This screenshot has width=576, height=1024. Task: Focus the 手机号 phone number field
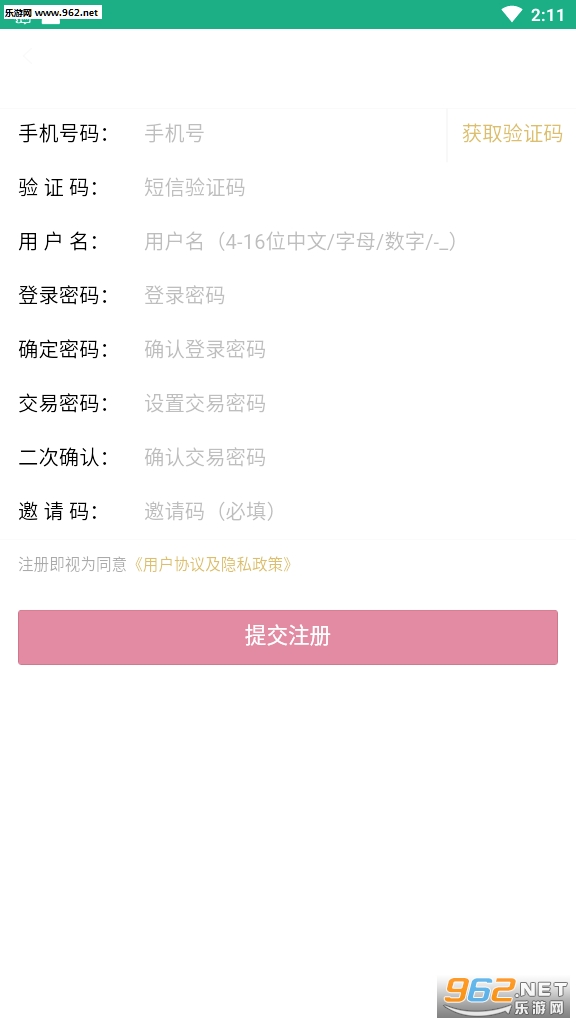click(294, 134)
